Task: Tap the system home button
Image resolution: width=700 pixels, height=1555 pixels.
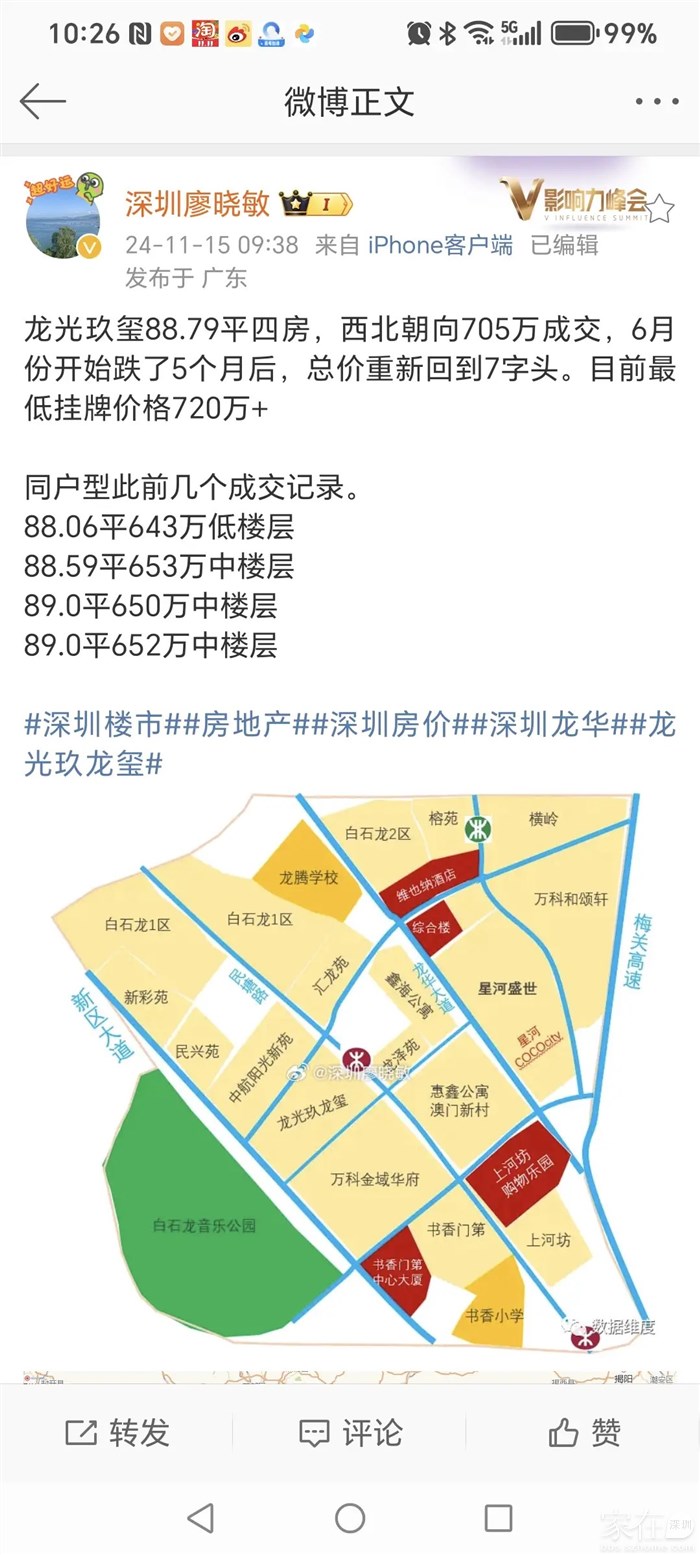Action: coord(350,1518)
